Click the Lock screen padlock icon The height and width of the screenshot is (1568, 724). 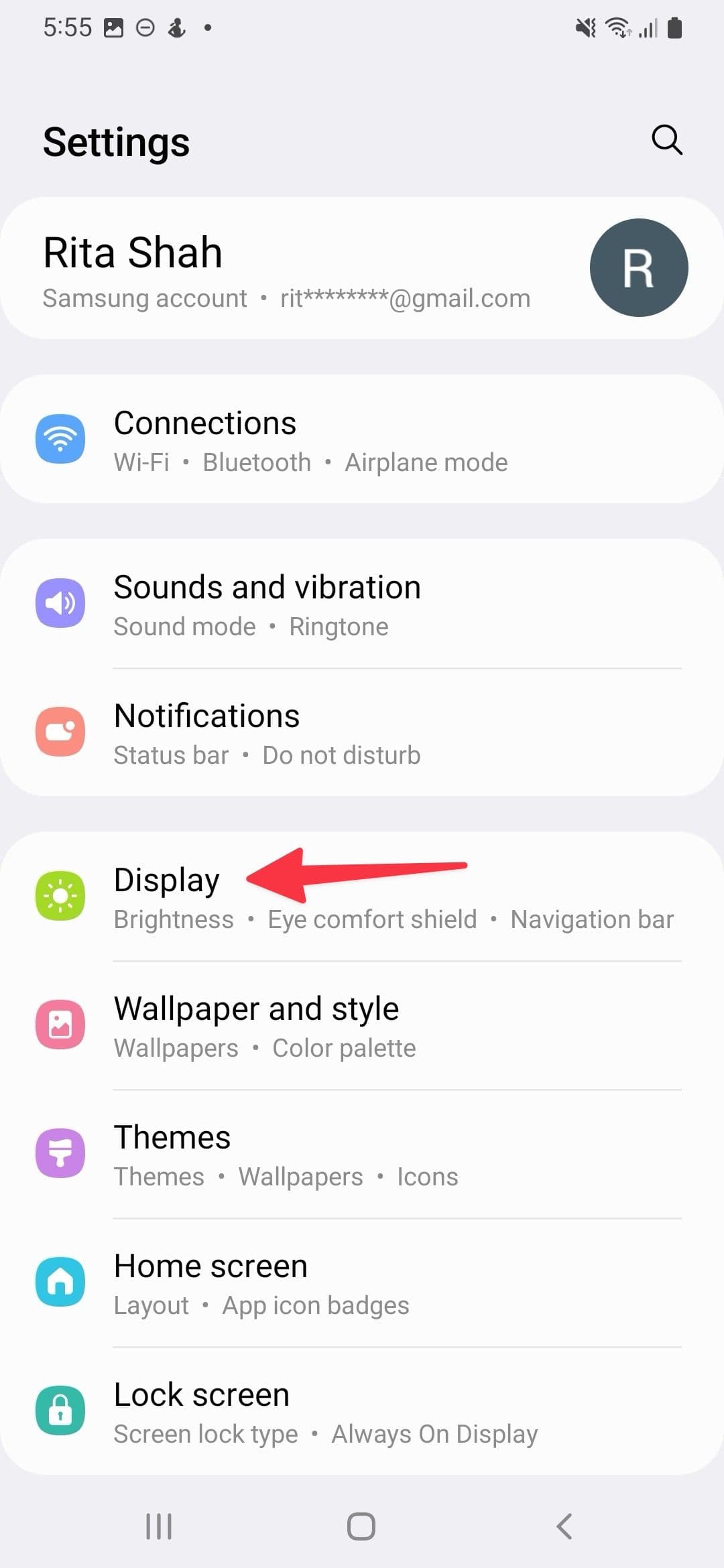pyautogui.click(x=60, y=1410)
